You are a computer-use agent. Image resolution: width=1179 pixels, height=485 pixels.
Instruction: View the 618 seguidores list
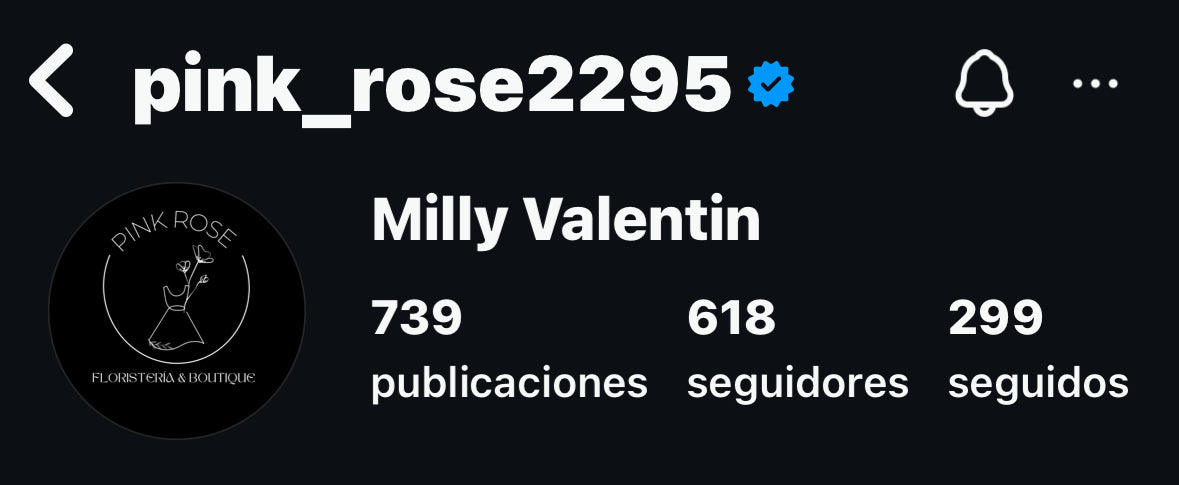pyautogui.click(x=796, y=350)
